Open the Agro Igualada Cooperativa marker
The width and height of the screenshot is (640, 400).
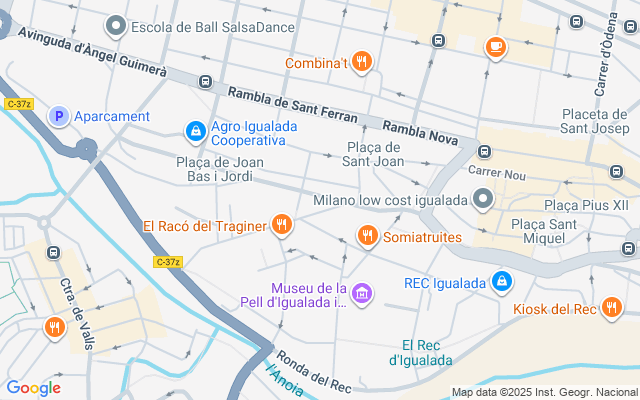pyautogui.click(x=196, y=130)
